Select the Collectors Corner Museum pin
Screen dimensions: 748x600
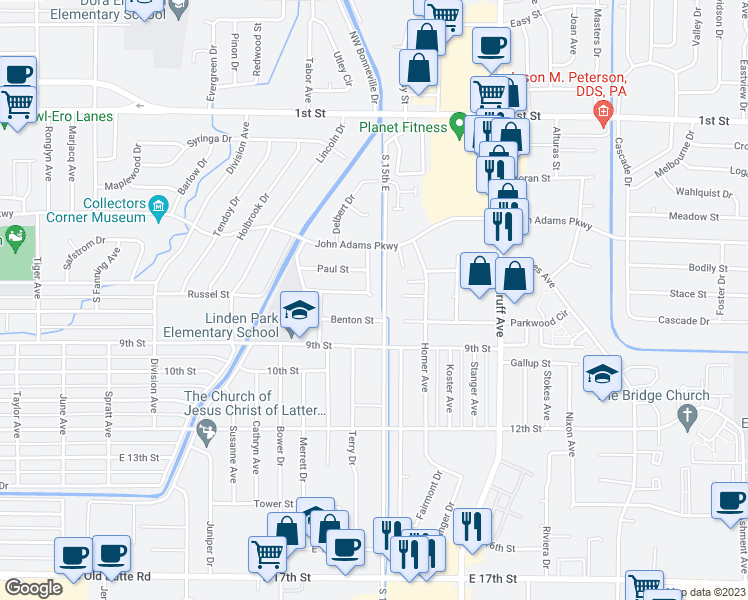[x=158, y=208]
